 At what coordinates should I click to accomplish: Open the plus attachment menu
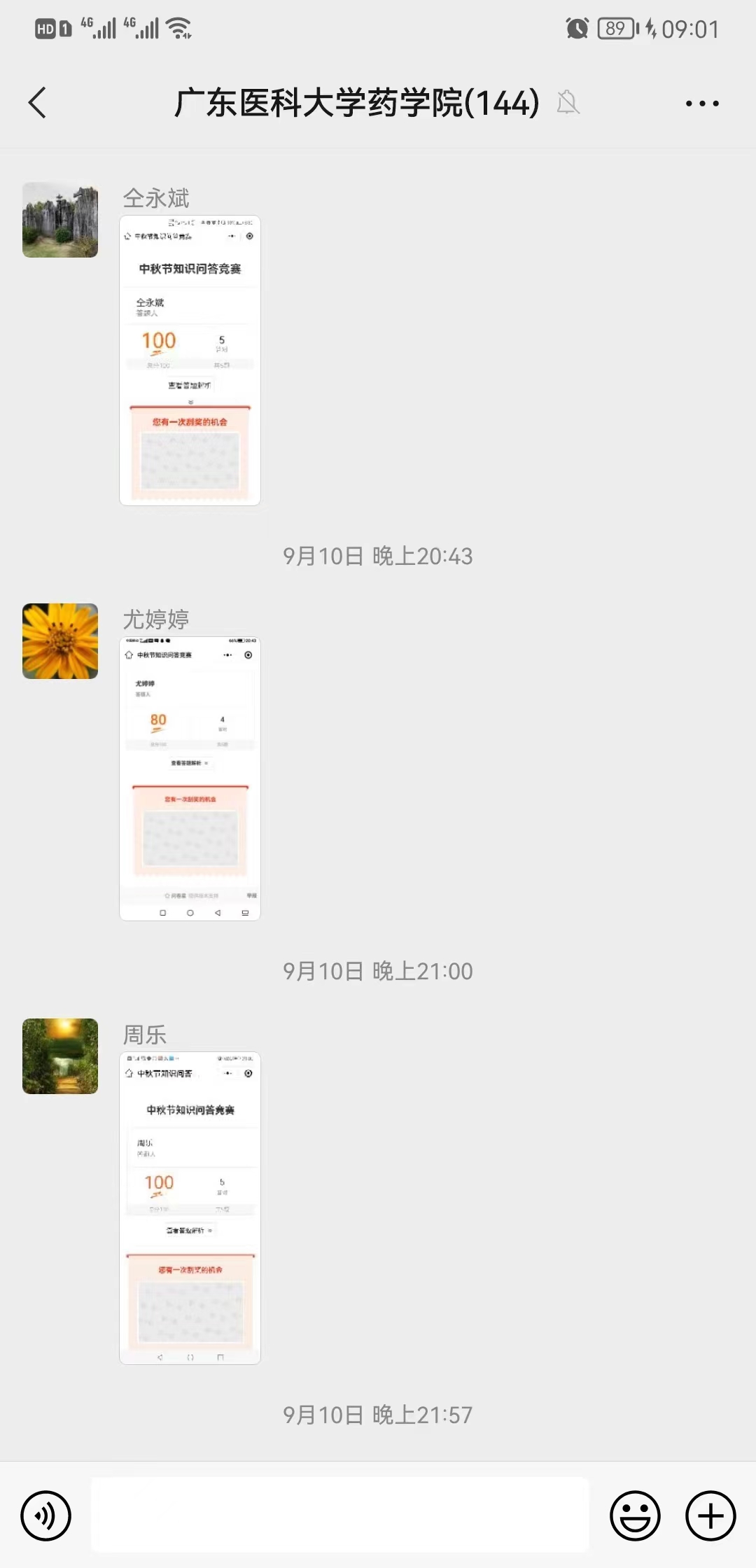(x=710, y=1515)
